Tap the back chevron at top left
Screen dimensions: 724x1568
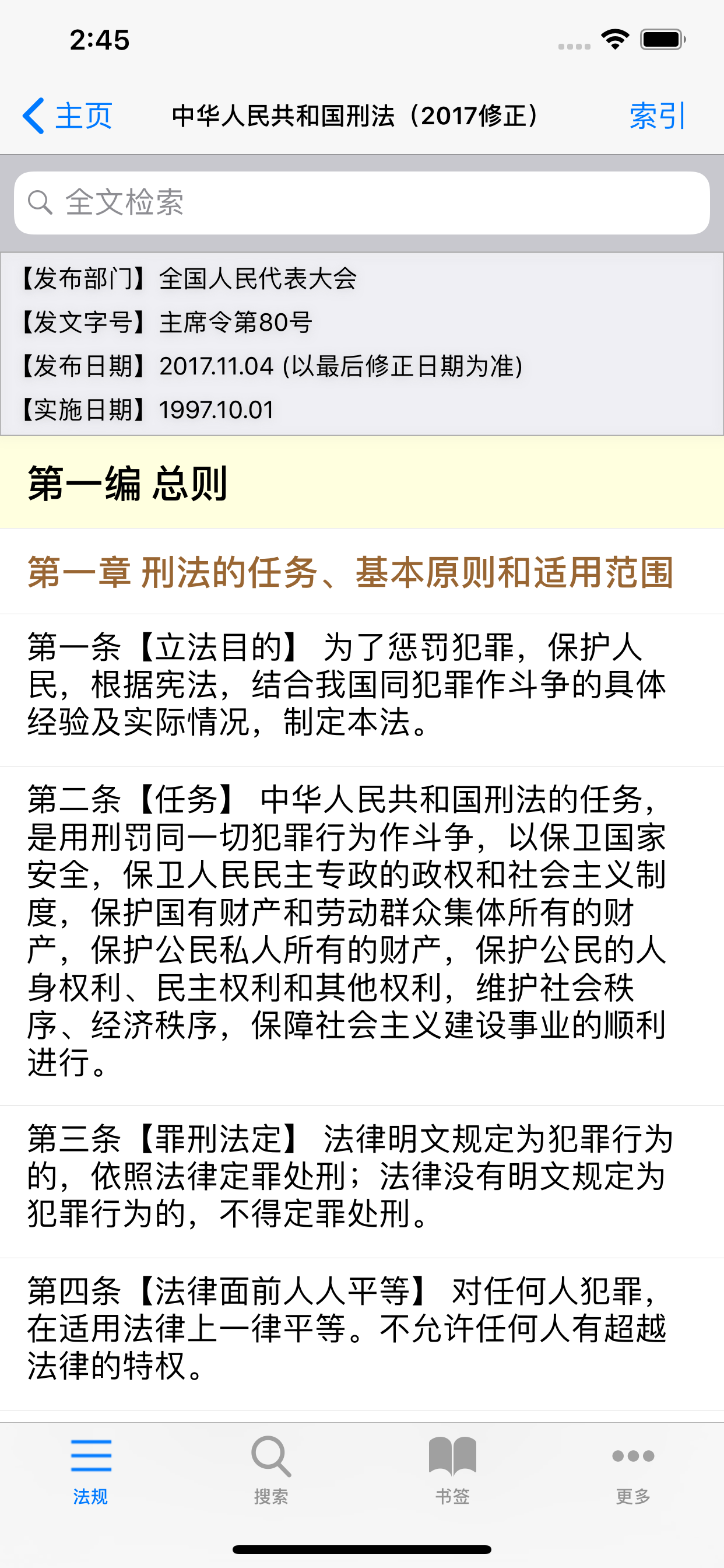pos(34,116)
